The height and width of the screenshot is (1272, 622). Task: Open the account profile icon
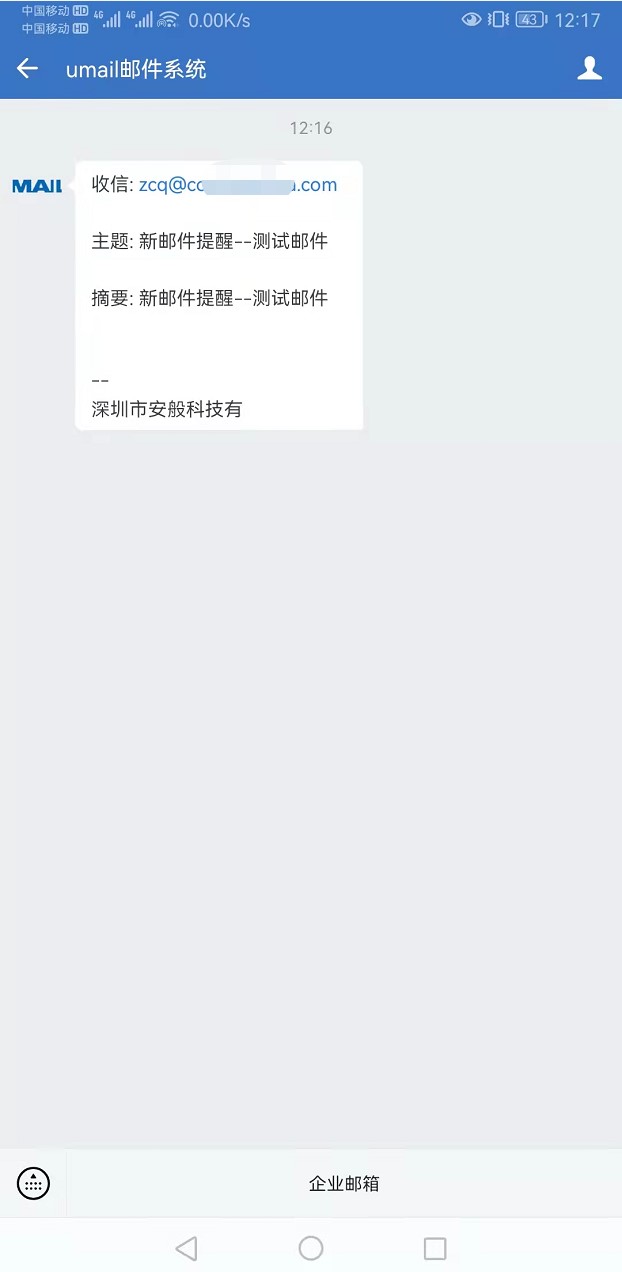point(590,68)
